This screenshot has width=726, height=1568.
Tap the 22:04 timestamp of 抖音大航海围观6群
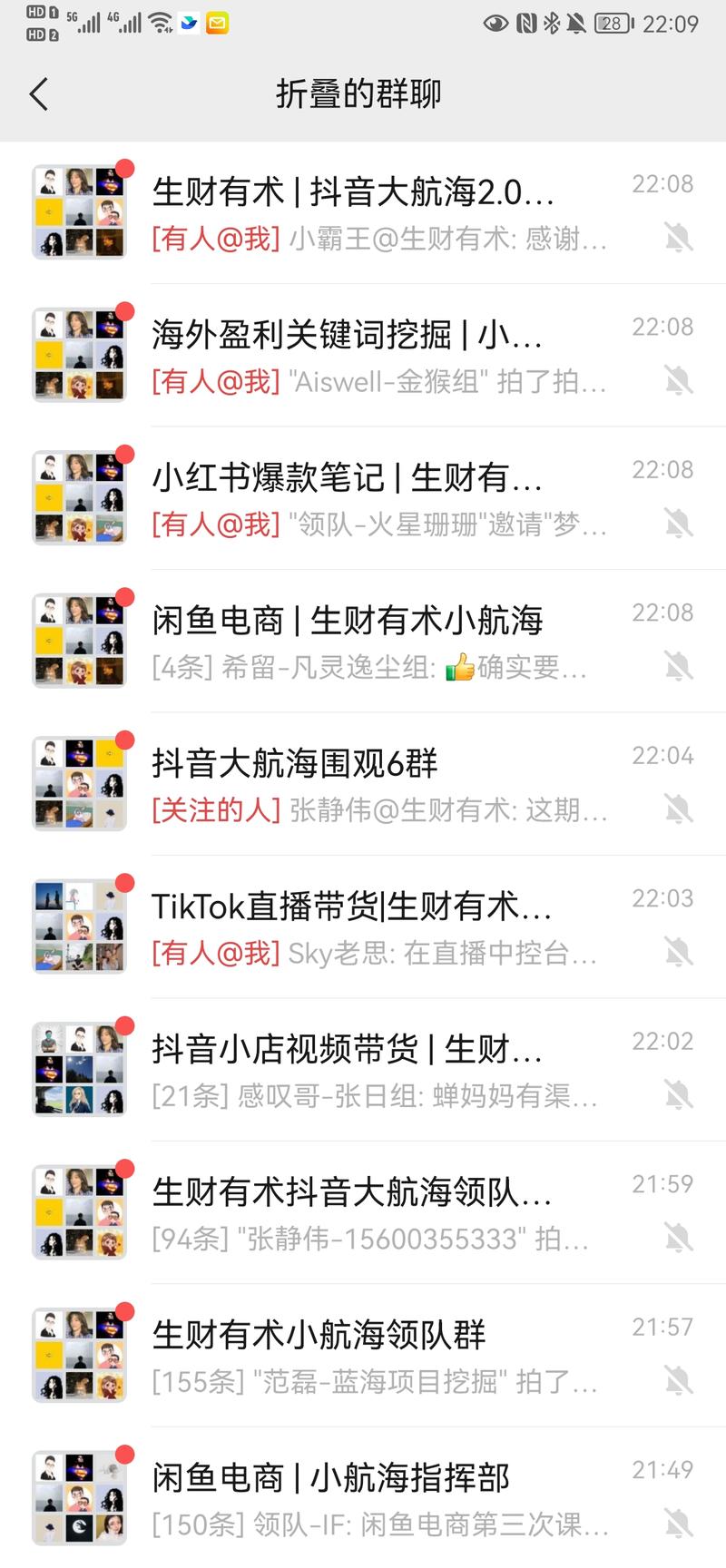(x=662, y=755)
